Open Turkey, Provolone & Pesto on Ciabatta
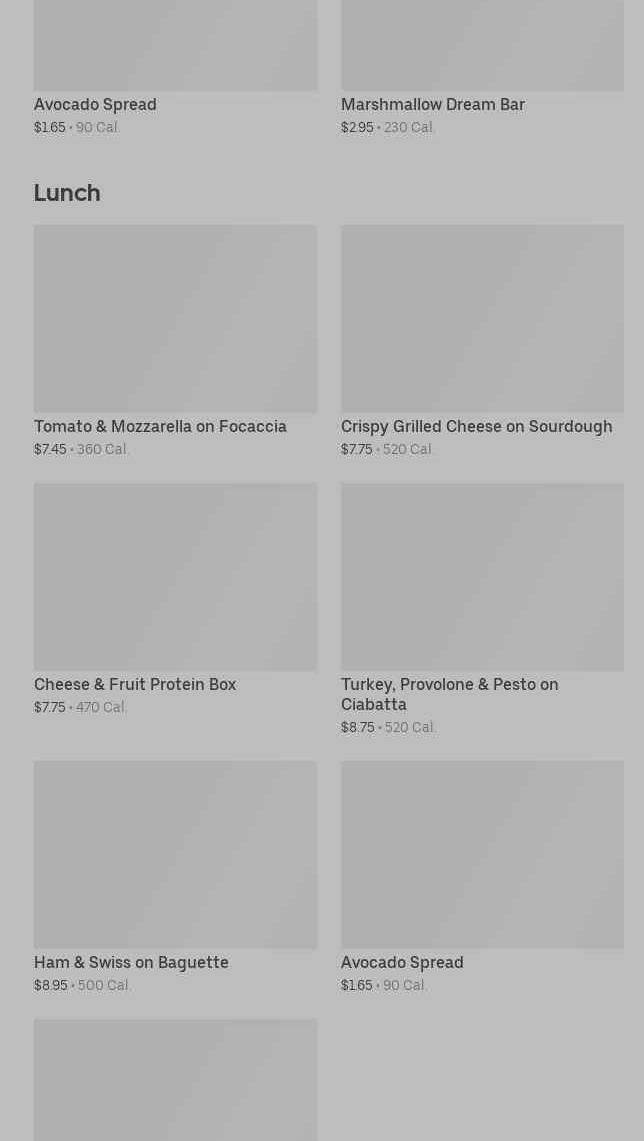 pyautogui.click(x=482, y=609)
